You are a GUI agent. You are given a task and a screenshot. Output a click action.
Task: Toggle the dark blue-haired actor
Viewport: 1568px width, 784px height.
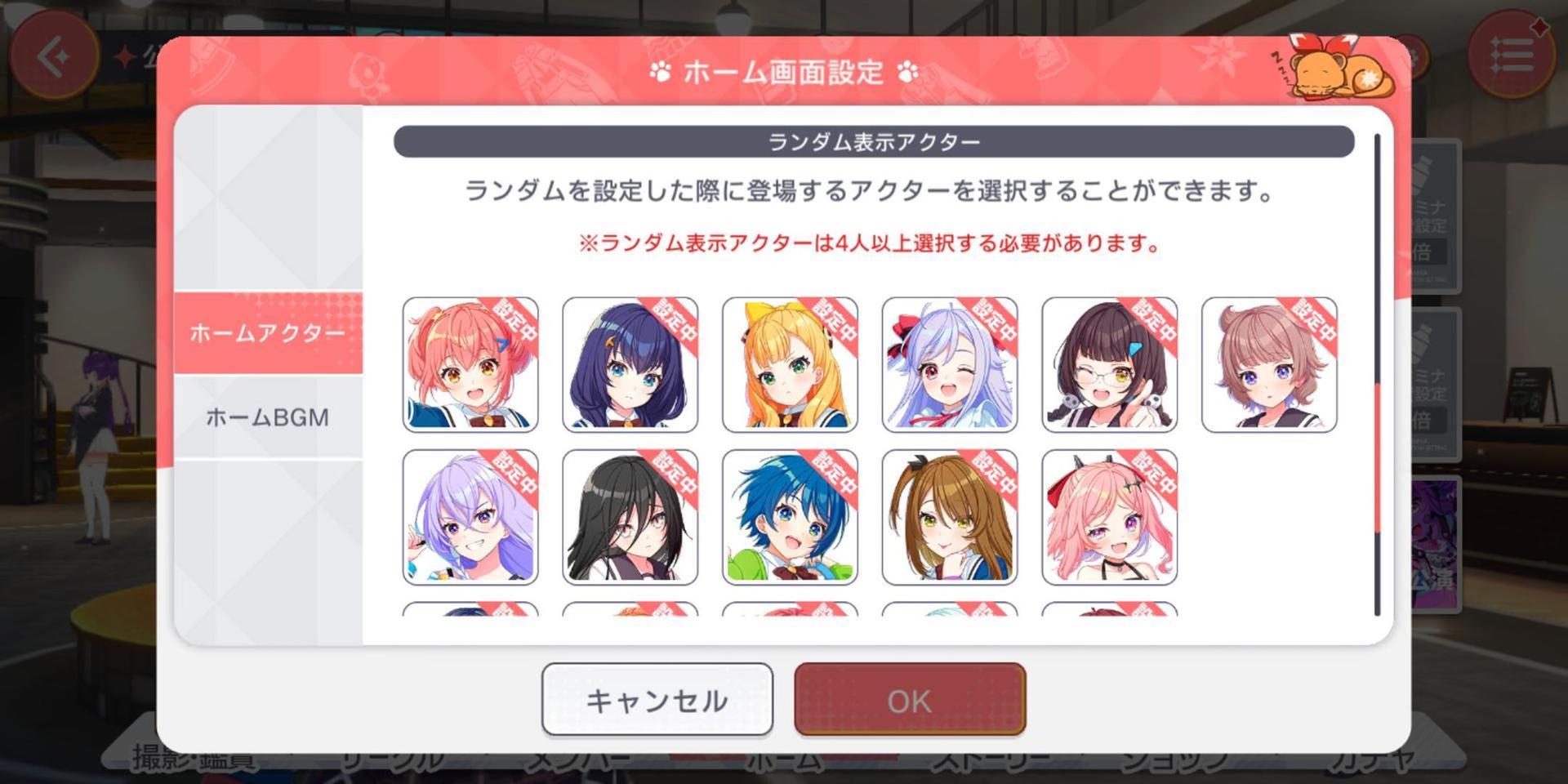pyautogui.click(x=630, y=364)
